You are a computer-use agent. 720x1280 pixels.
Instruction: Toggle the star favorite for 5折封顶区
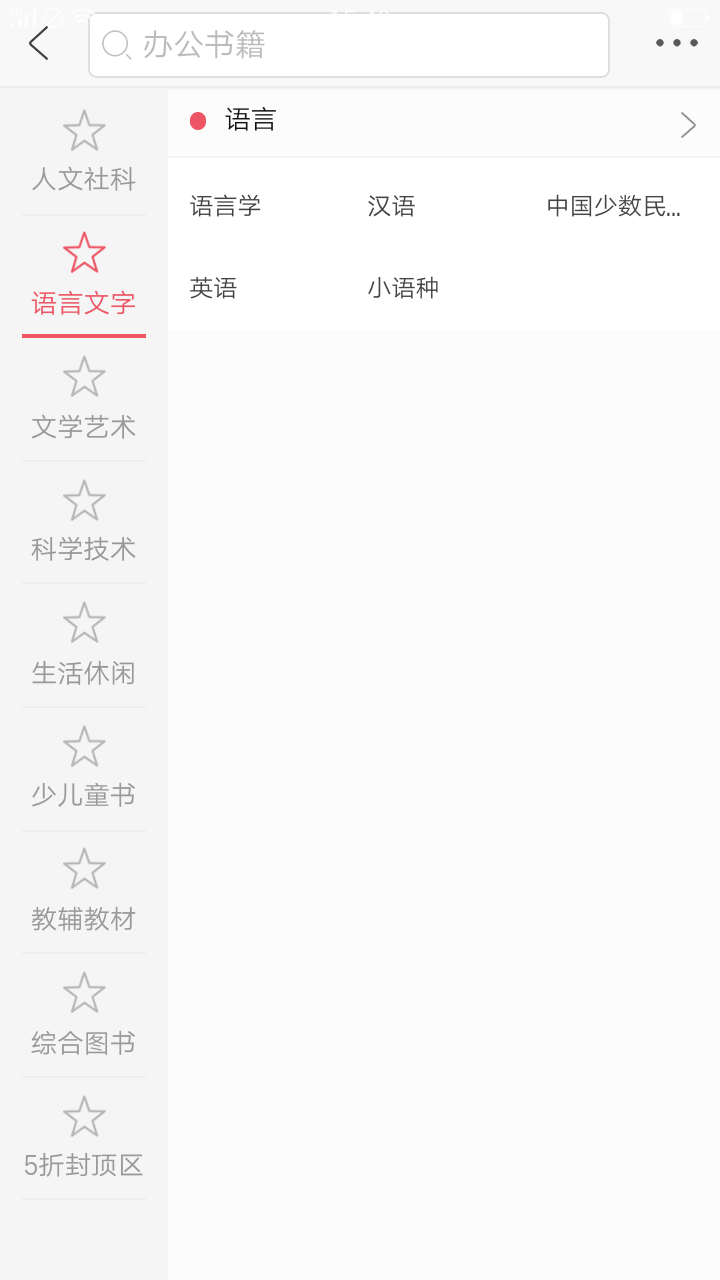pyautogui.click(x=83, y=1115)
